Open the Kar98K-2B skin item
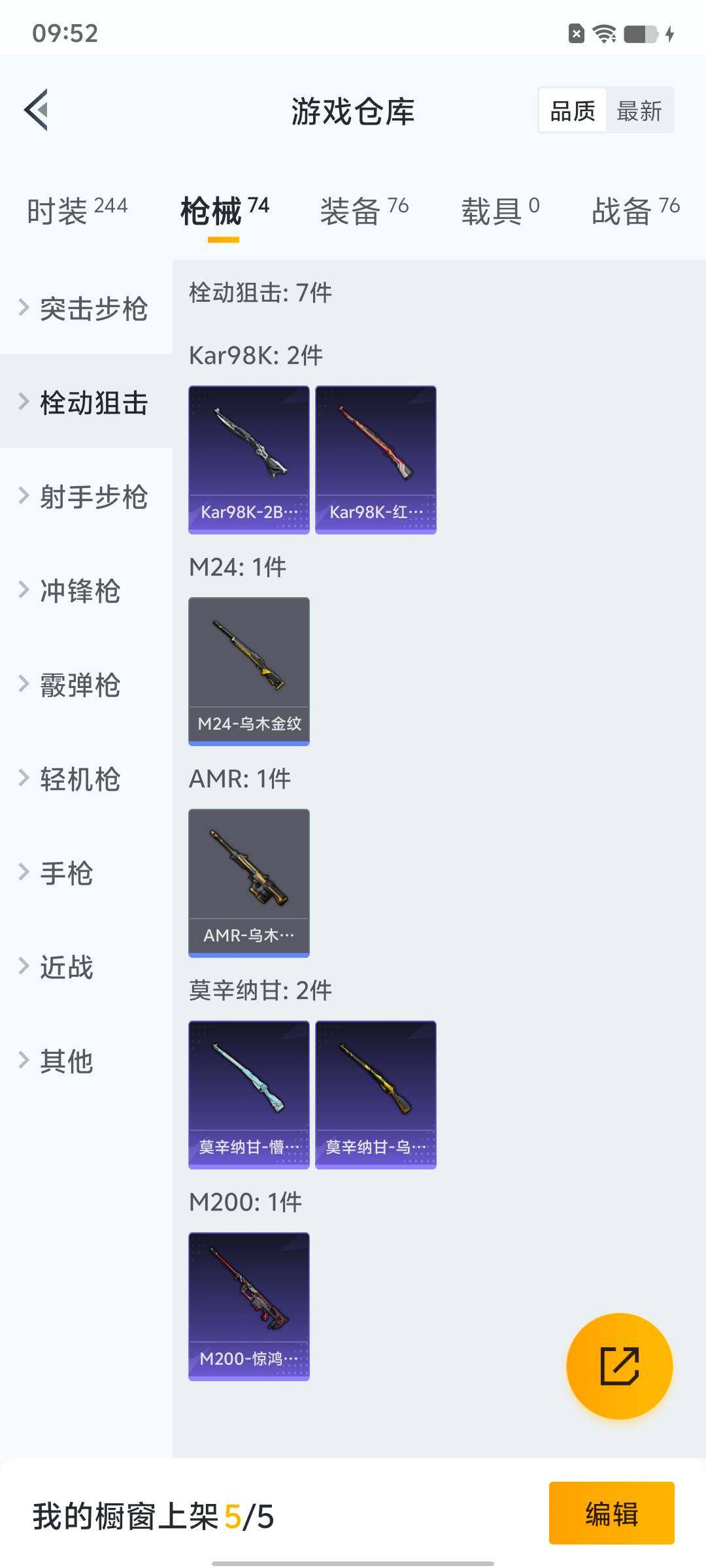The width and height of the screenshot is (706, 1568). (x=248, y=459)
